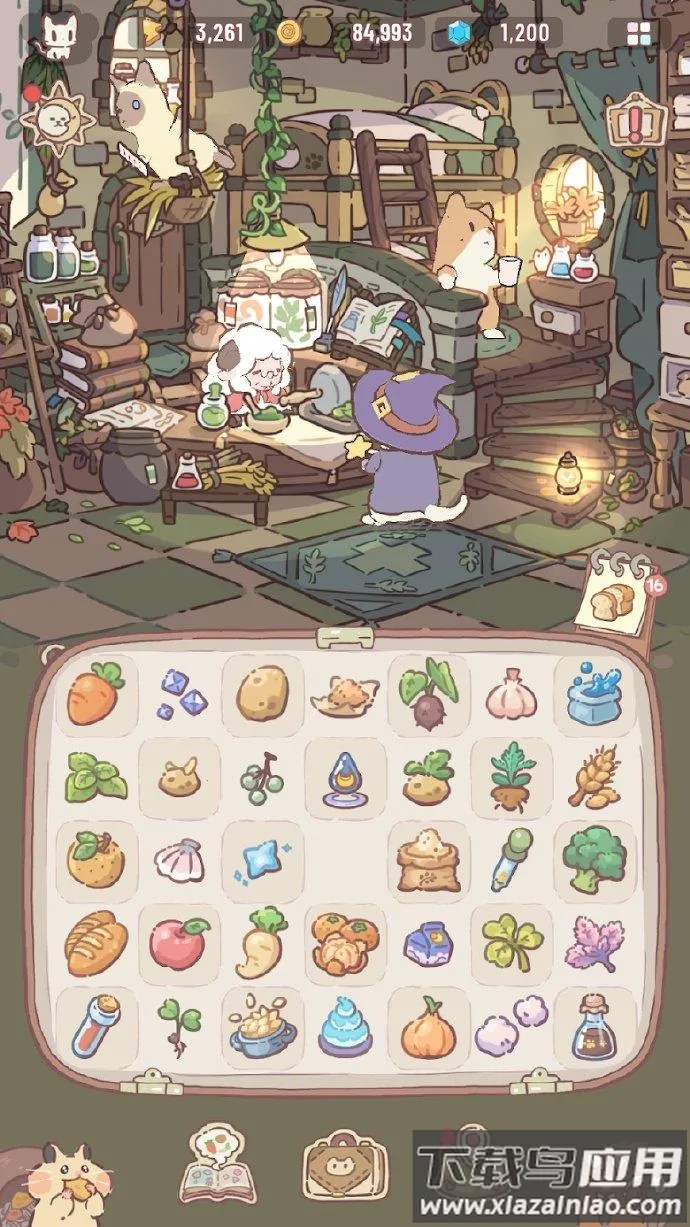
Task: Pick the orange fruit
Action: [x=96, y=859]
